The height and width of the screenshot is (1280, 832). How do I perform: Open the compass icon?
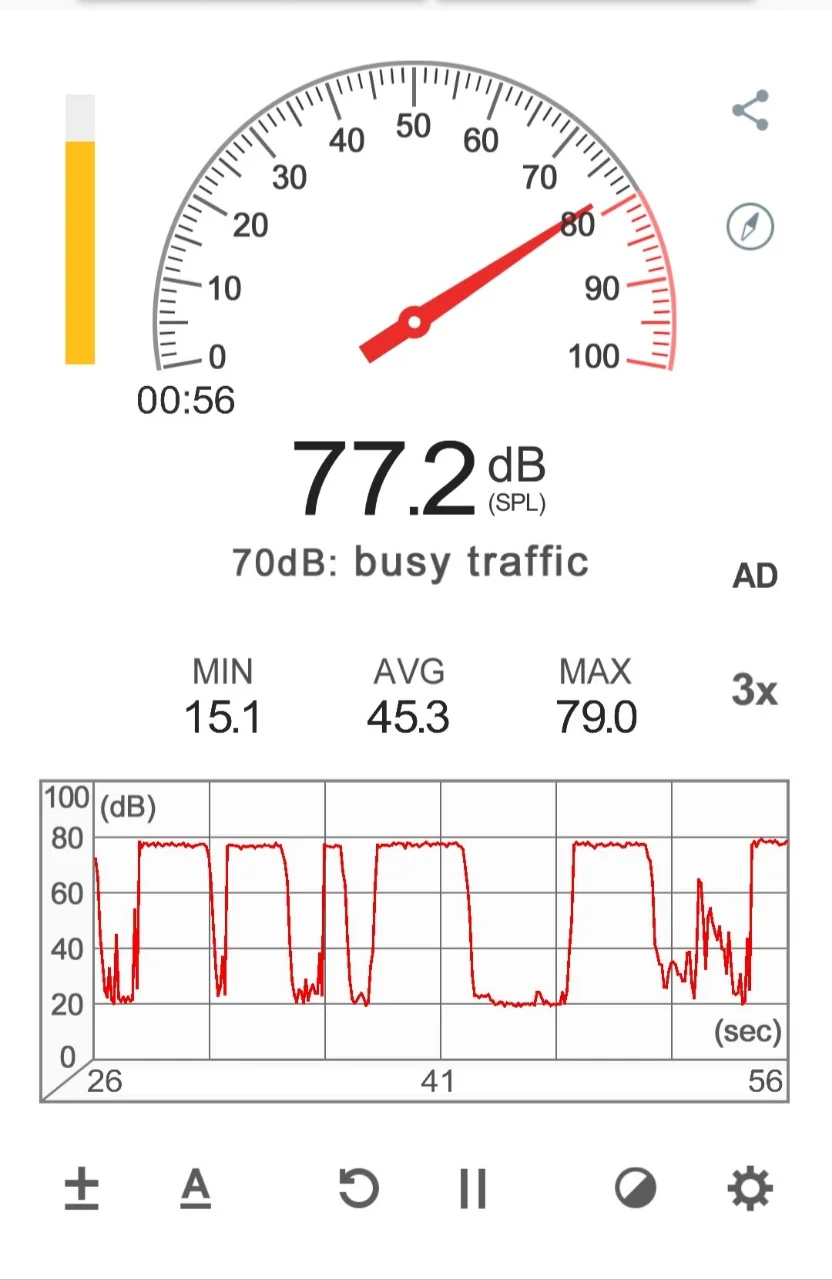[x=750, y=227]
